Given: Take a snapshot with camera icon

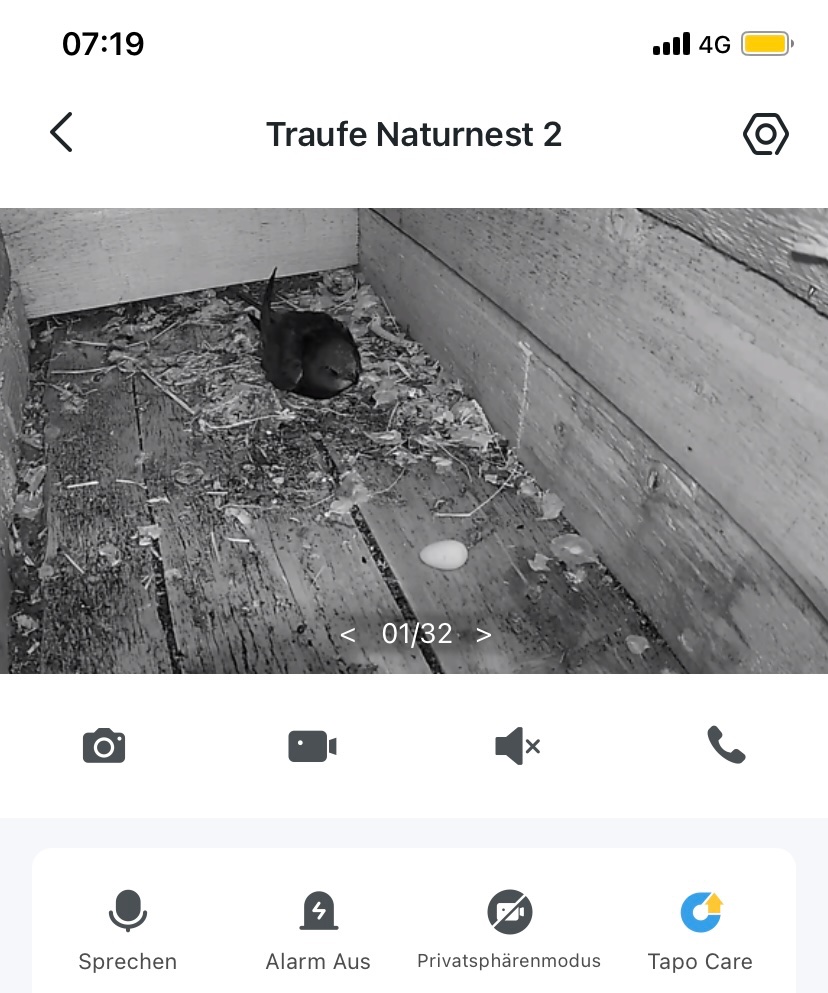Looking at the screenshot, I should point(104,746).
